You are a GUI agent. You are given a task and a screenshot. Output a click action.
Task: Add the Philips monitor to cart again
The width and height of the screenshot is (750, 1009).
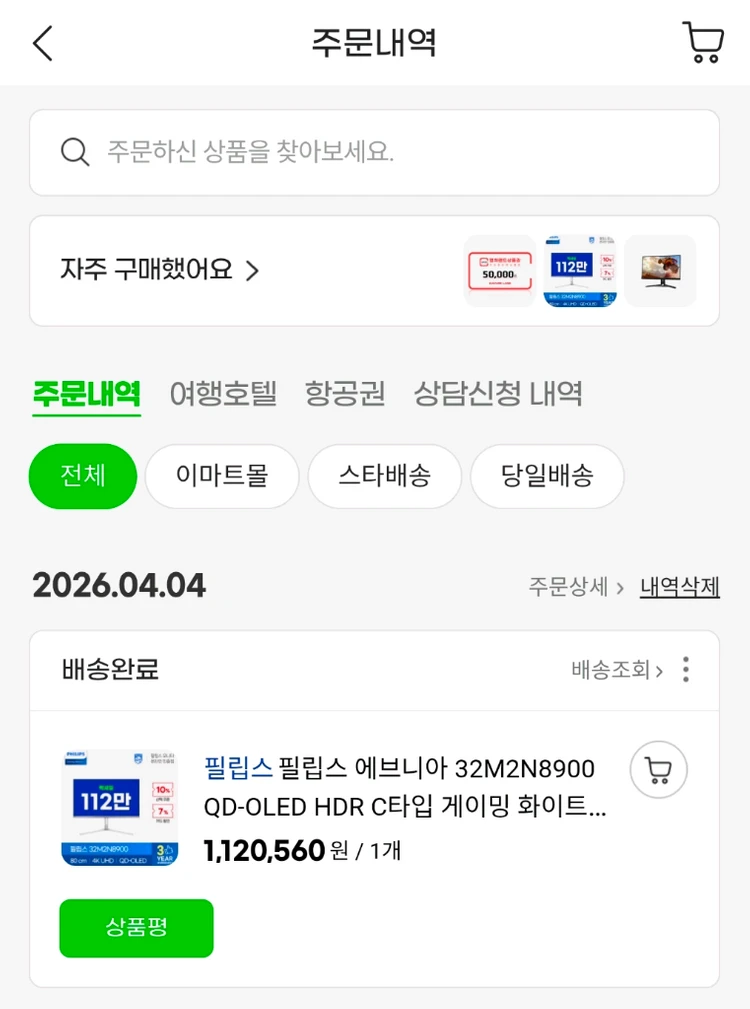659,770
